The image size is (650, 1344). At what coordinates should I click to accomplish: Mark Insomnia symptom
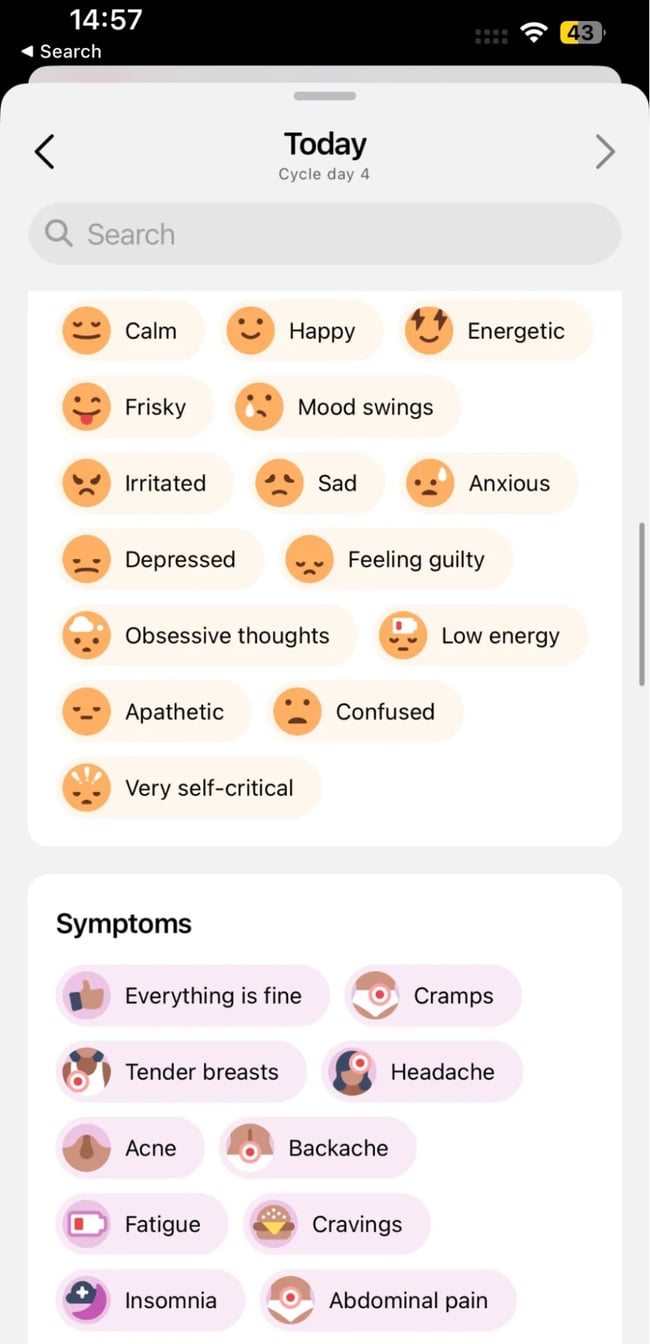[150, 1300]
